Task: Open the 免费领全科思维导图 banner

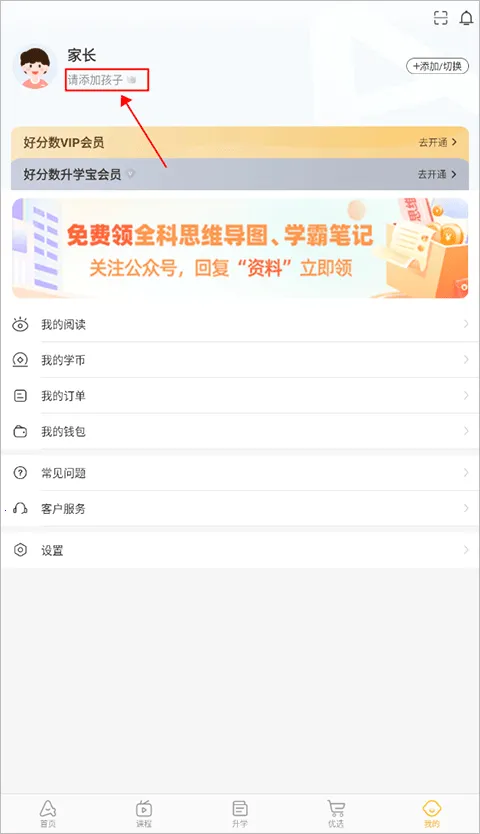Action: click(x=240, y=248)
